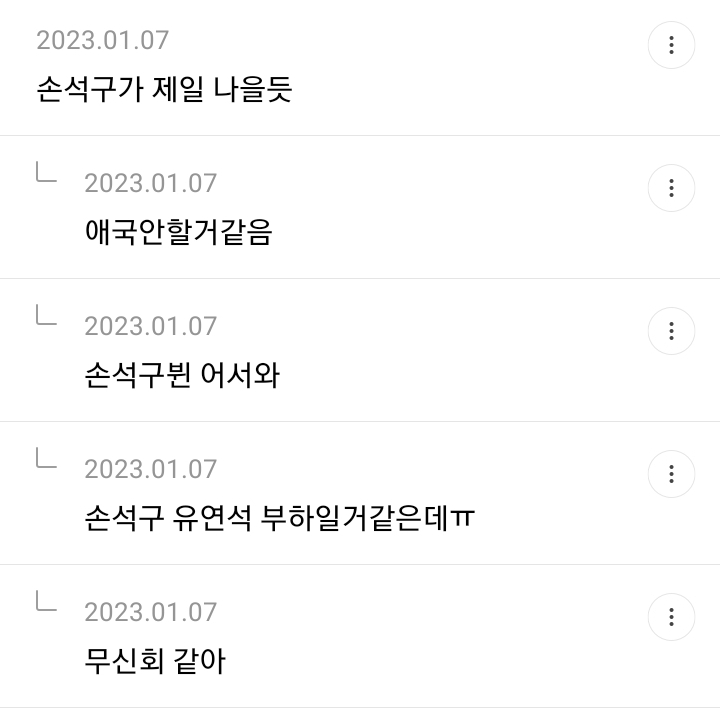Open overflow menu for reply '무신회 같아'
Viewport: 720px width, 716px height.
tap(671, 617)
